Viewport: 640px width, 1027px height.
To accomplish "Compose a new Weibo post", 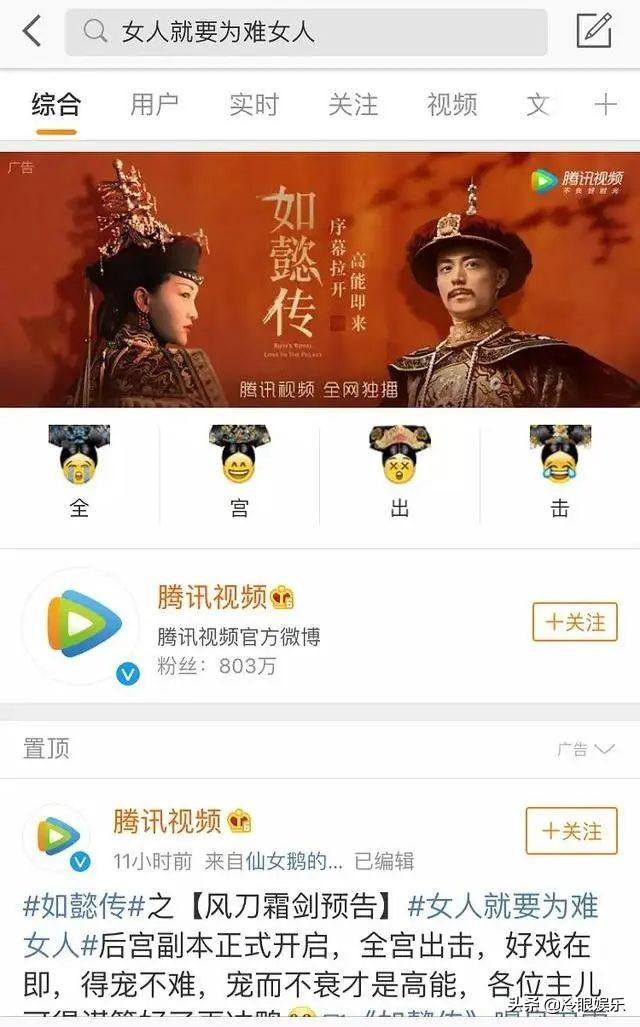I will (594, 31).
